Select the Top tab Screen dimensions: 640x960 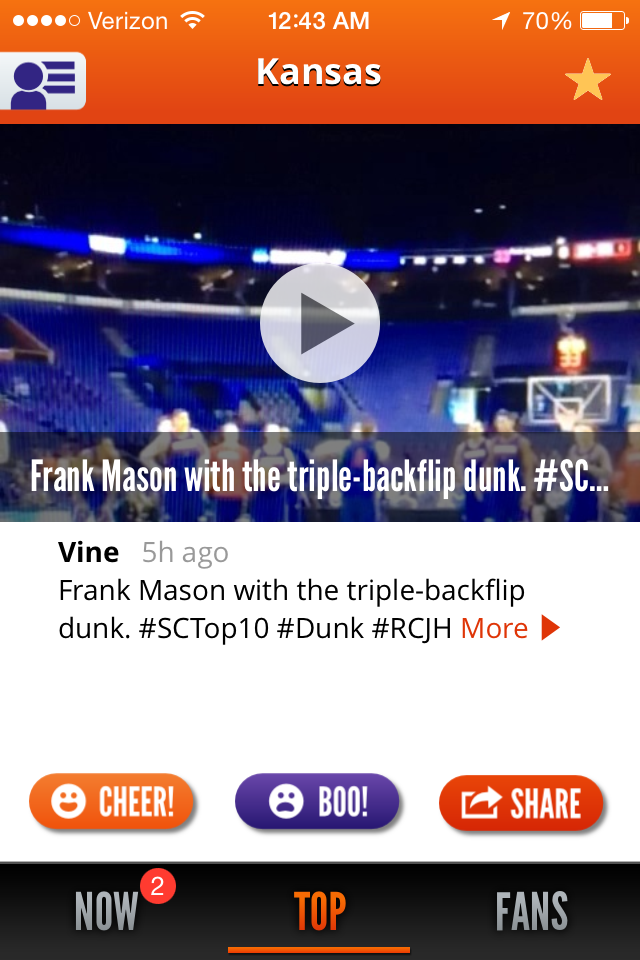[x=319, y=911]
